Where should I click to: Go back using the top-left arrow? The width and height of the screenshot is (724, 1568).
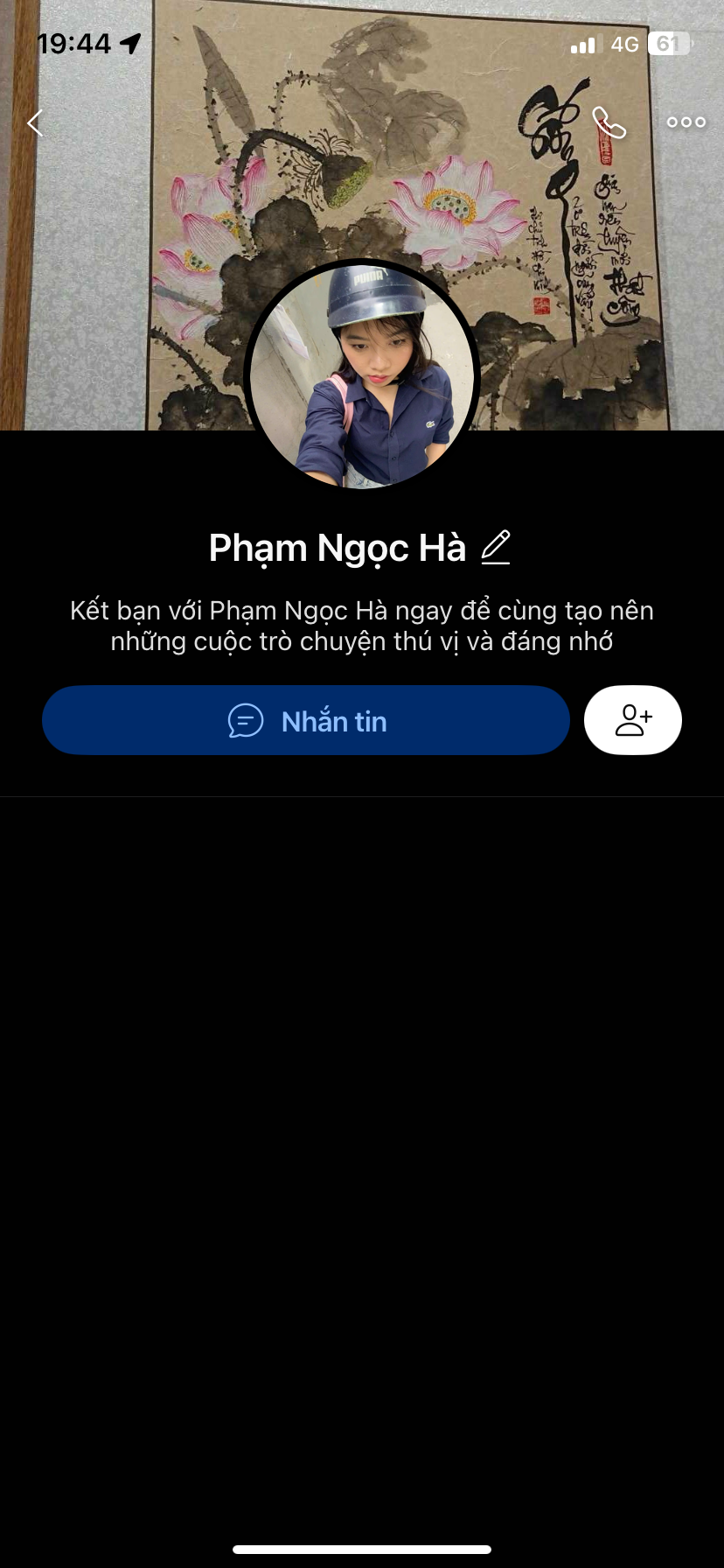[x=35, y=122]
